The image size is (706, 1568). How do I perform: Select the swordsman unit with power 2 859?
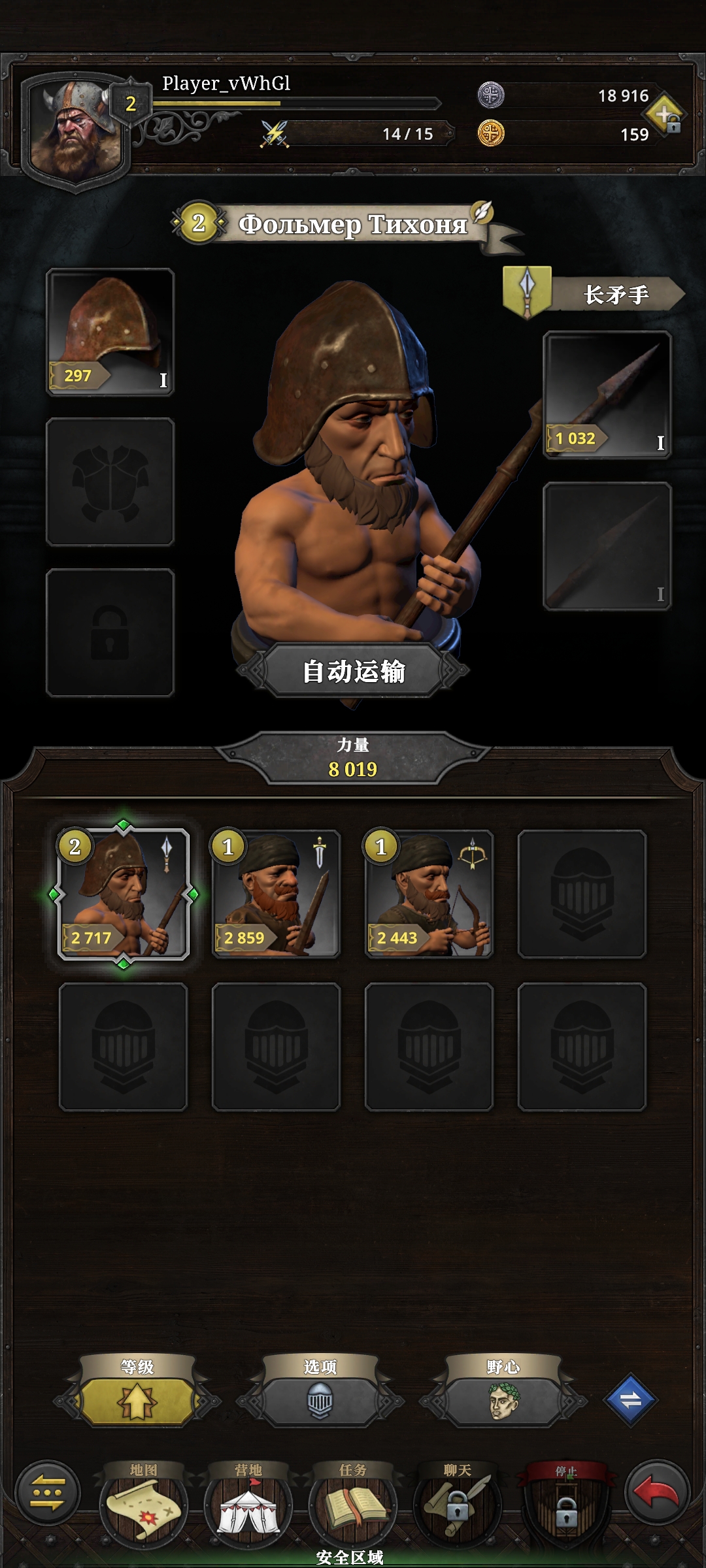[276, 894]
